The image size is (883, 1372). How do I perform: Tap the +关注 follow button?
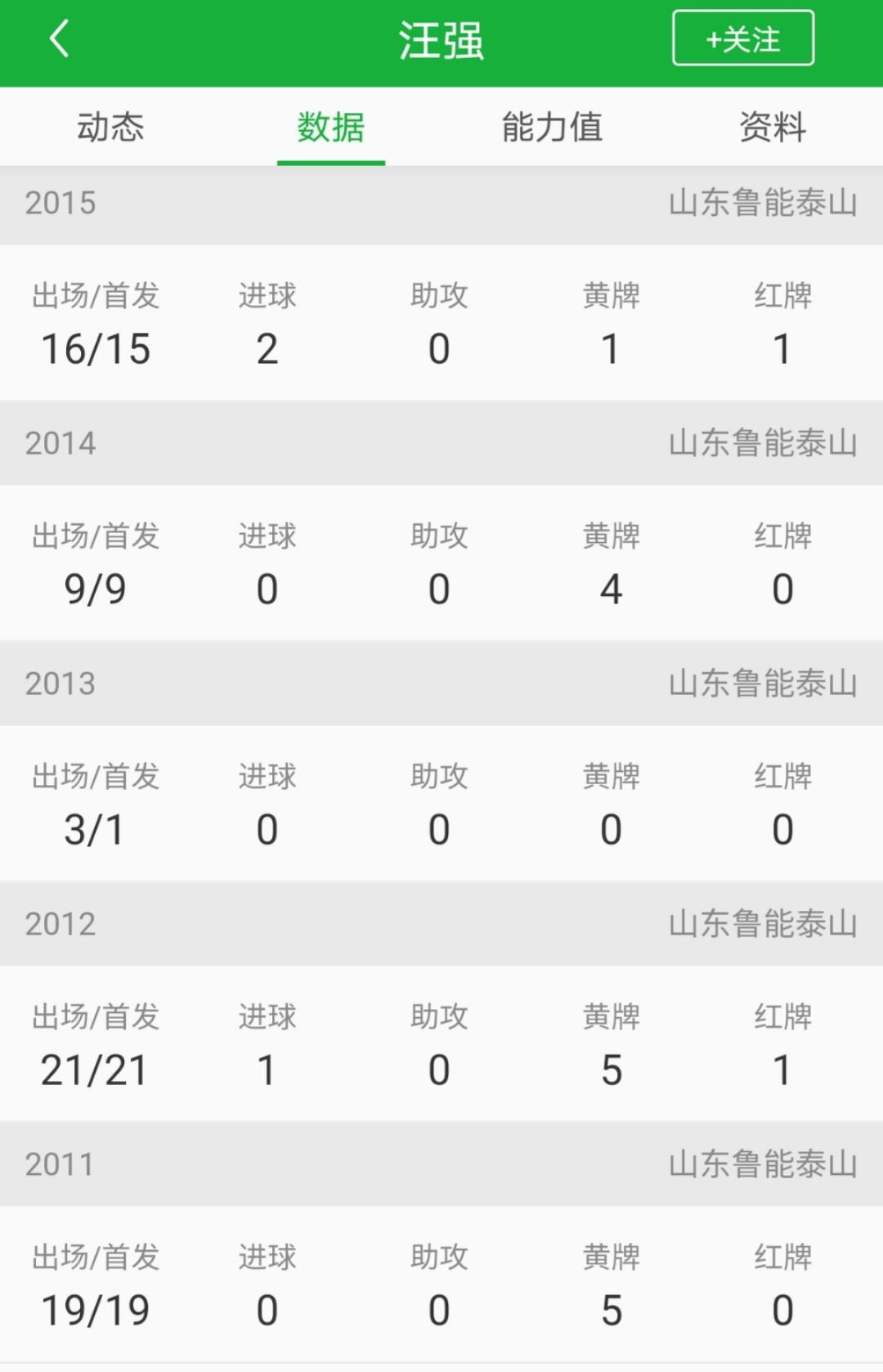pyautogui.click(x=742, y=38)
